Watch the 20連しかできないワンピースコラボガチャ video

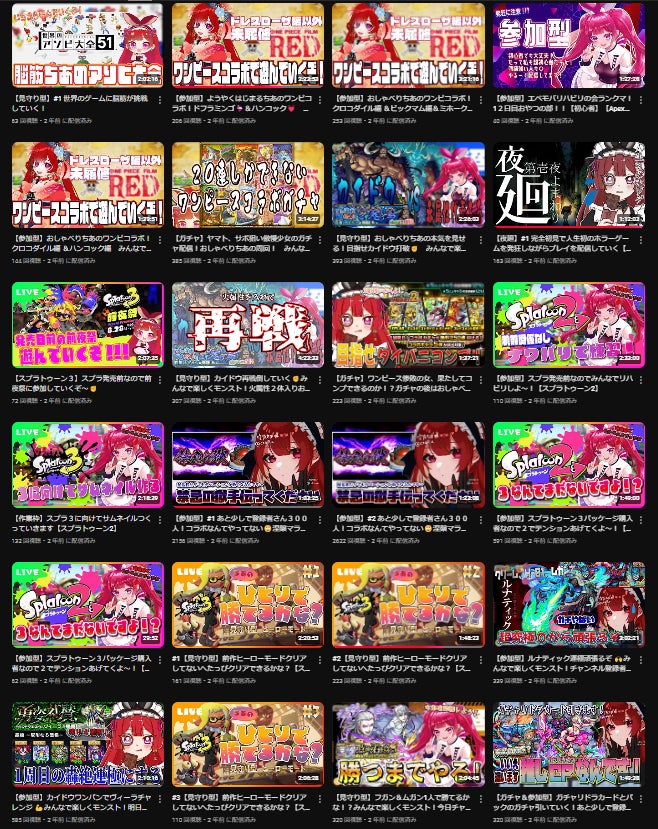(x=247, y=184)
